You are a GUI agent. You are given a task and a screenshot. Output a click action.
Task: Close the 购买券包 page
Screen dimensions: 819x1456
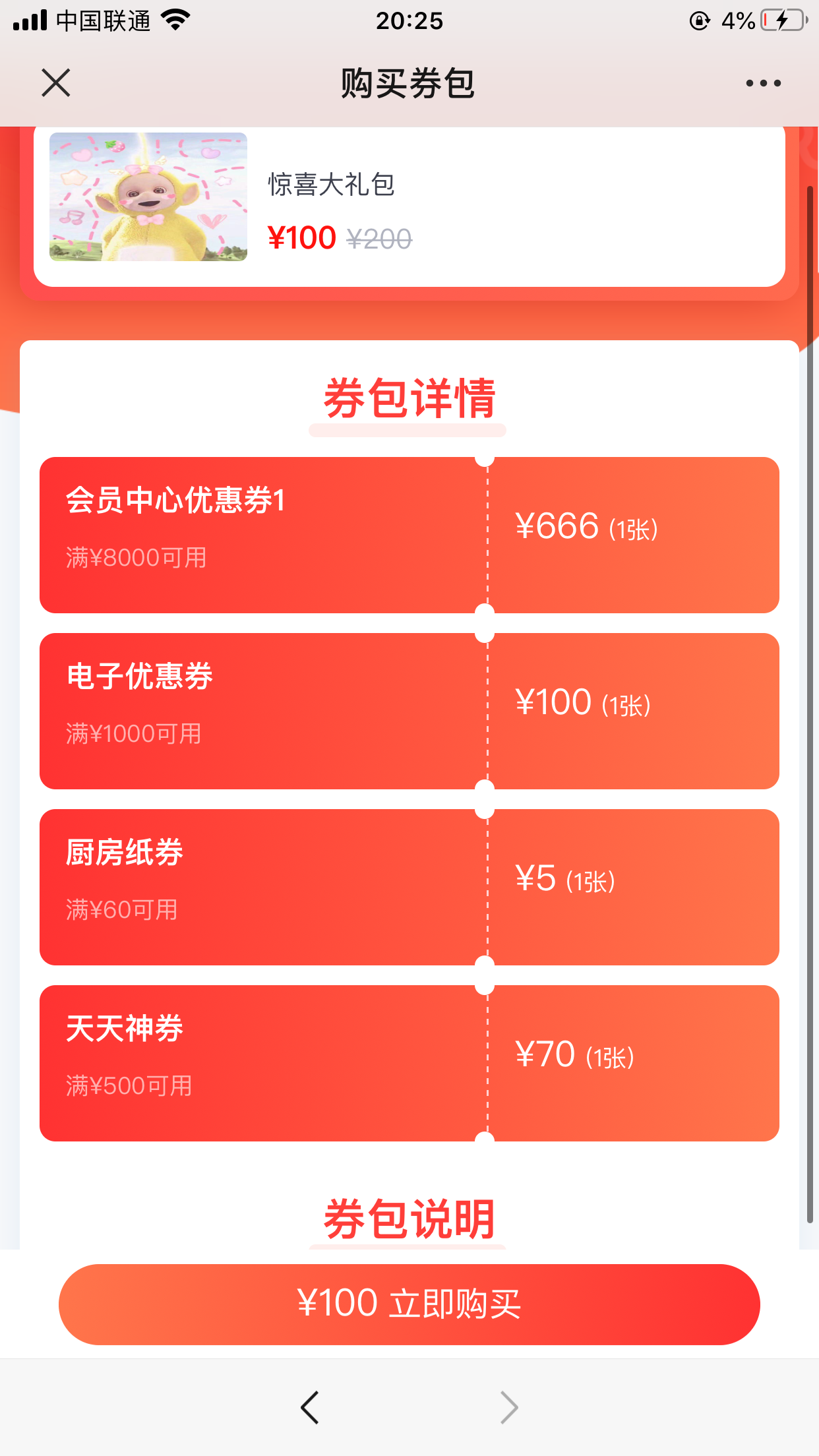tap(56, 83)
